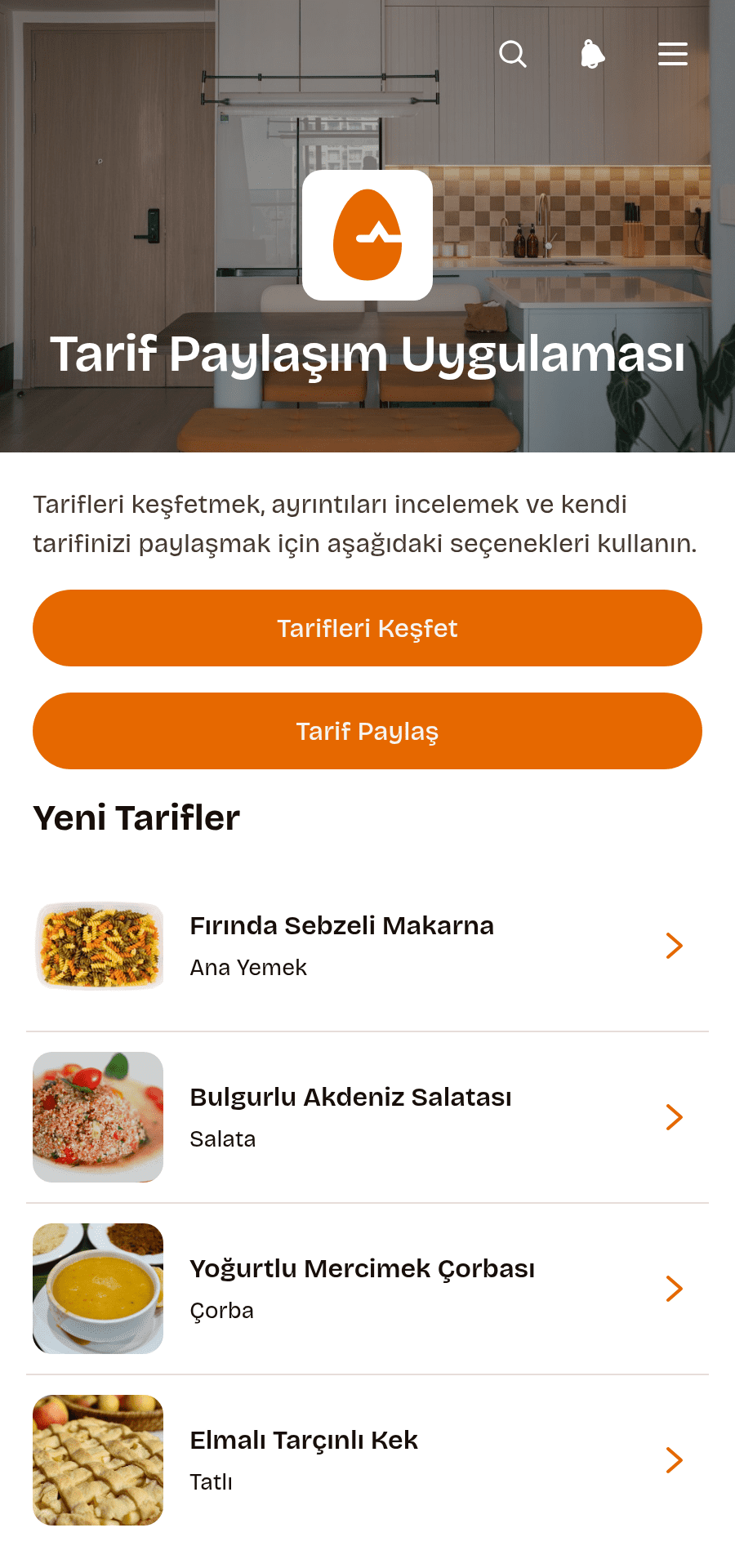Open the hamburger menu
The image size is (735, 1568).
pyautogui.click(x=673, y=54)
